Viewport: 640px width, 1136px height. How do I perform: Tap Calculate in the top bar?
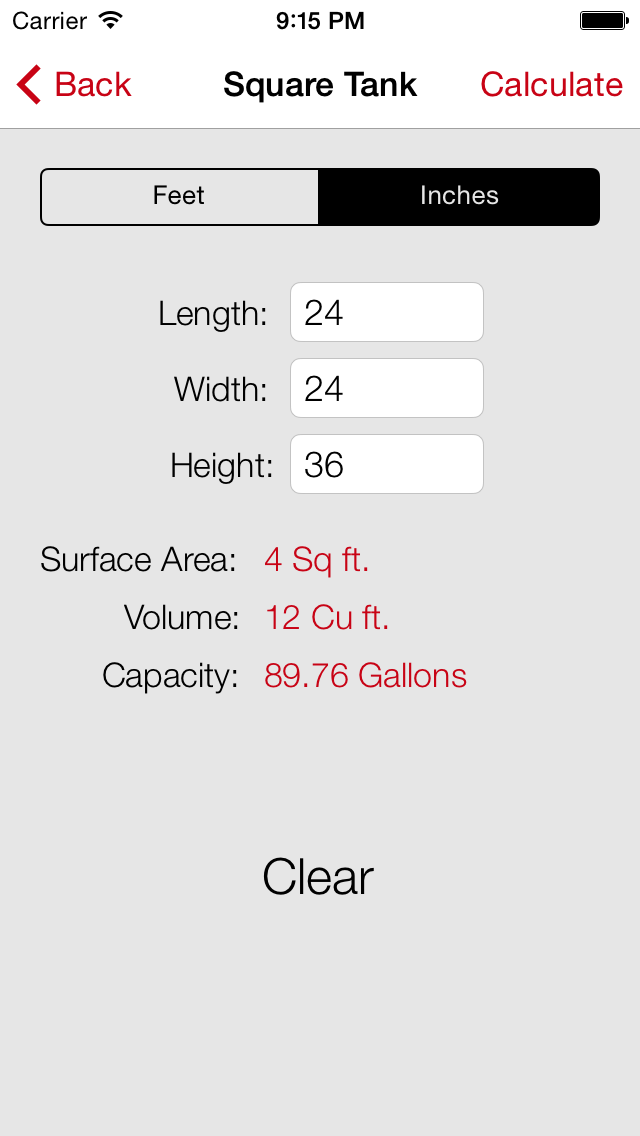tap(552, 85)
